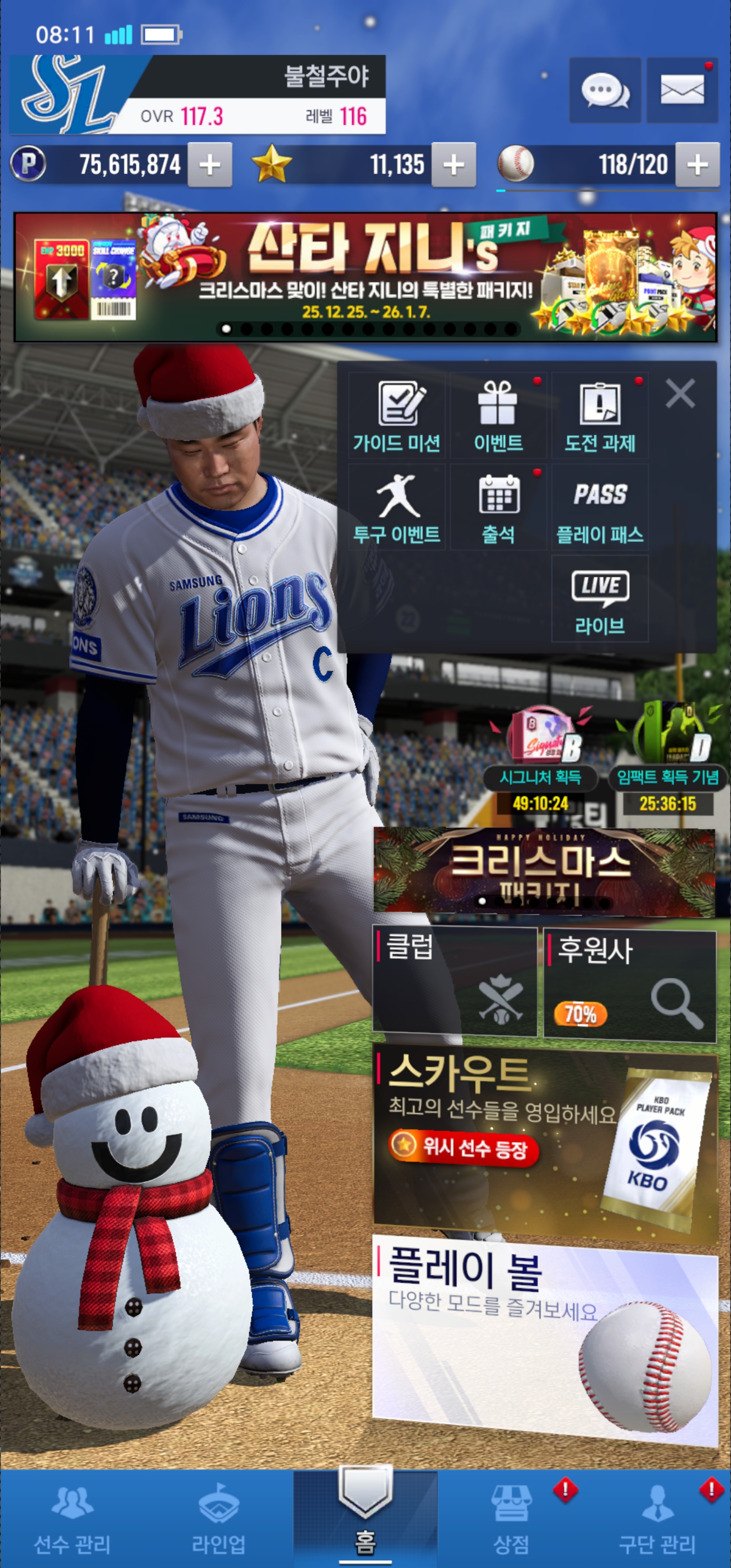Open the 이벤트 gift menu
This screenshot has height=1568, width=731.
pos(498,416)
